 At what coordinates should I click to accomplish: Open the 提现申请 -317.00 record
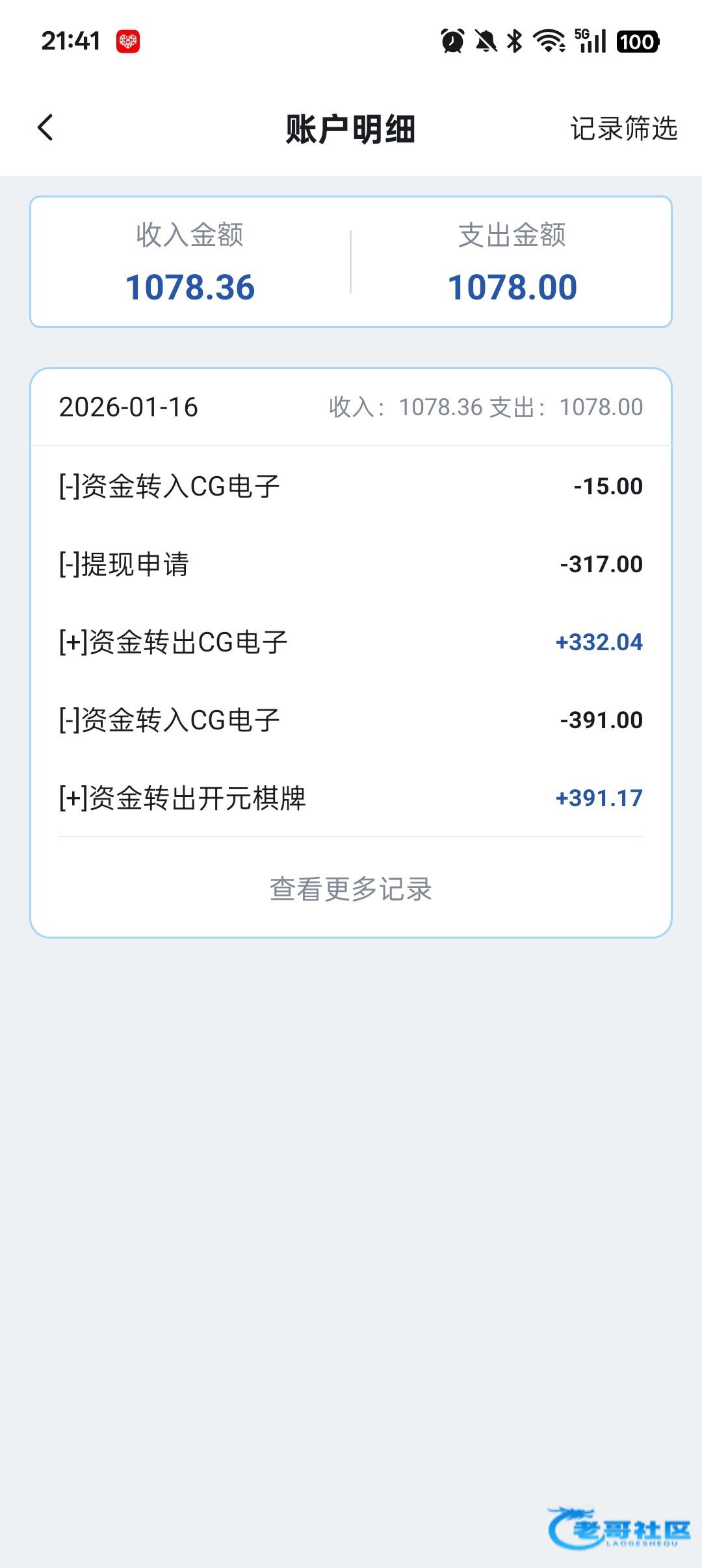(x=350, y=564)
